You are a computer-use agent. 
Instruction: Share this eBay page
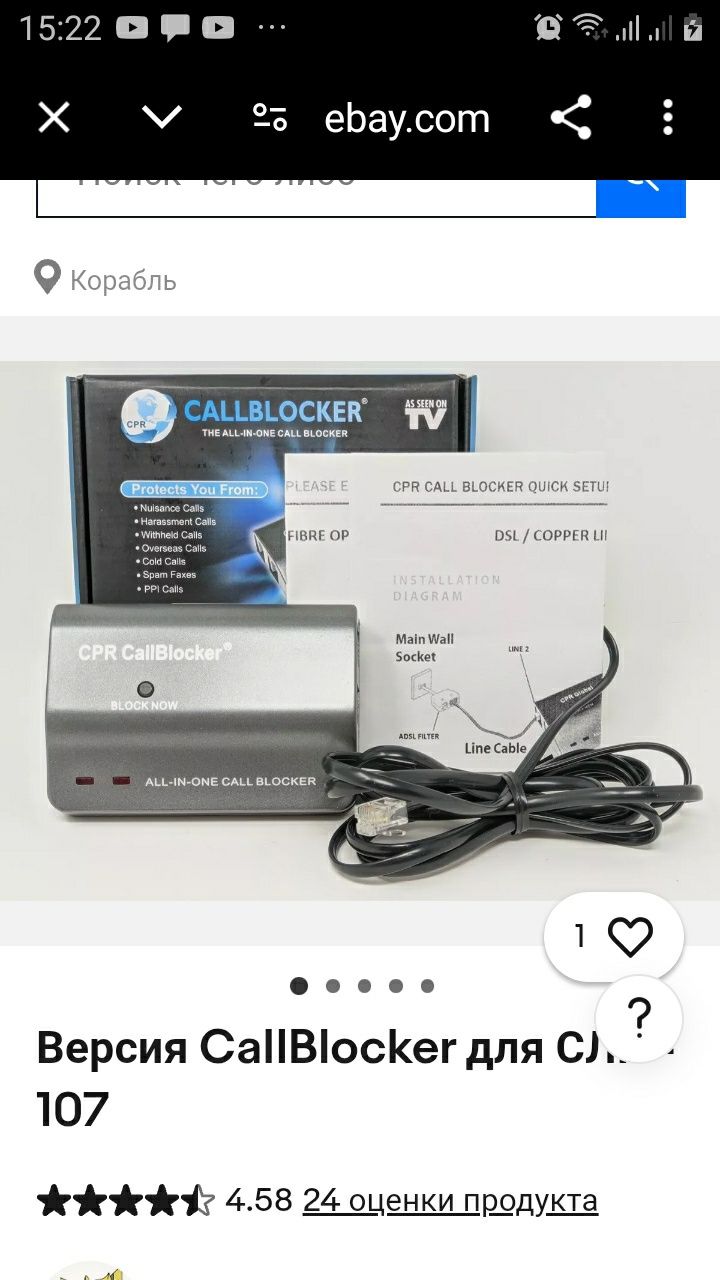point(572,119)
